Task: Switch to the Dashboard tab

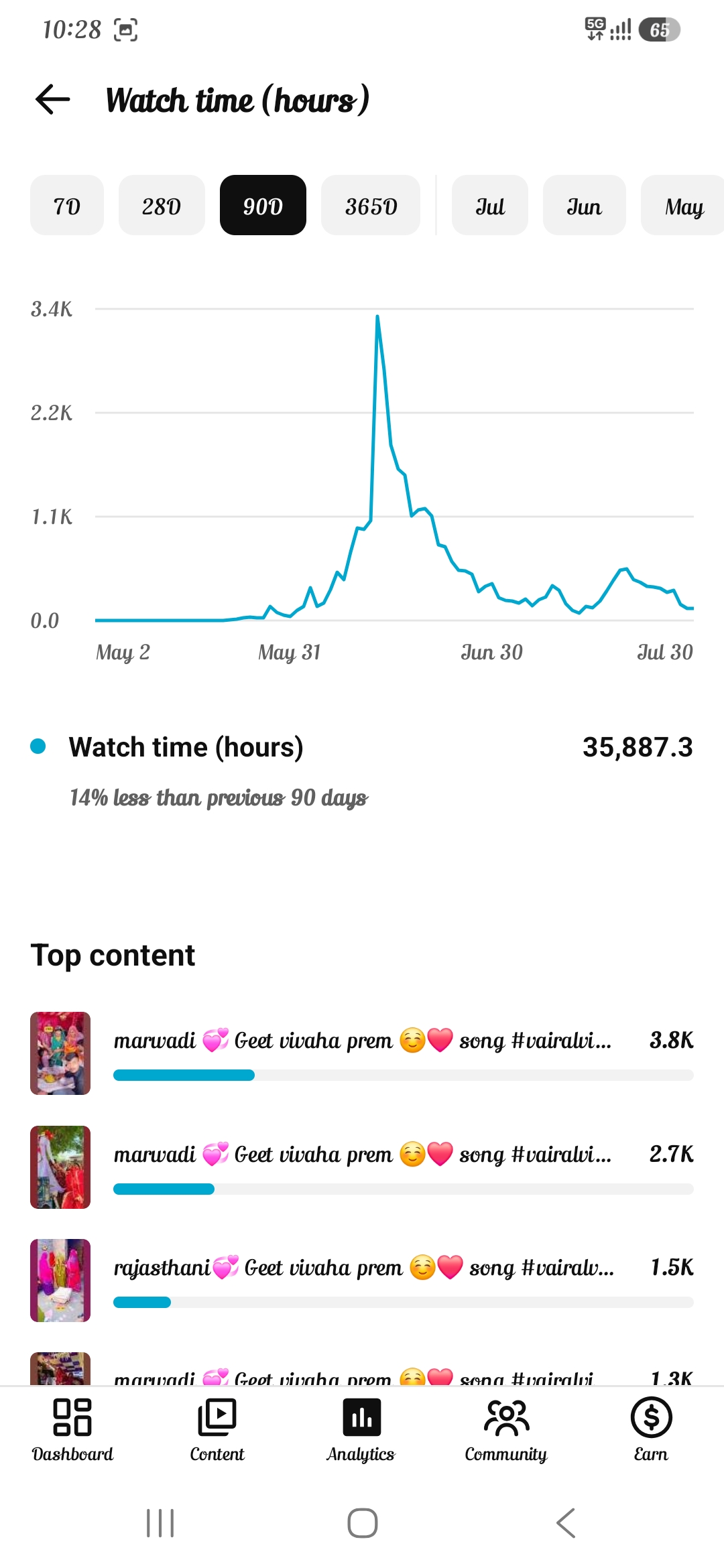Action: click(72, 1430)
